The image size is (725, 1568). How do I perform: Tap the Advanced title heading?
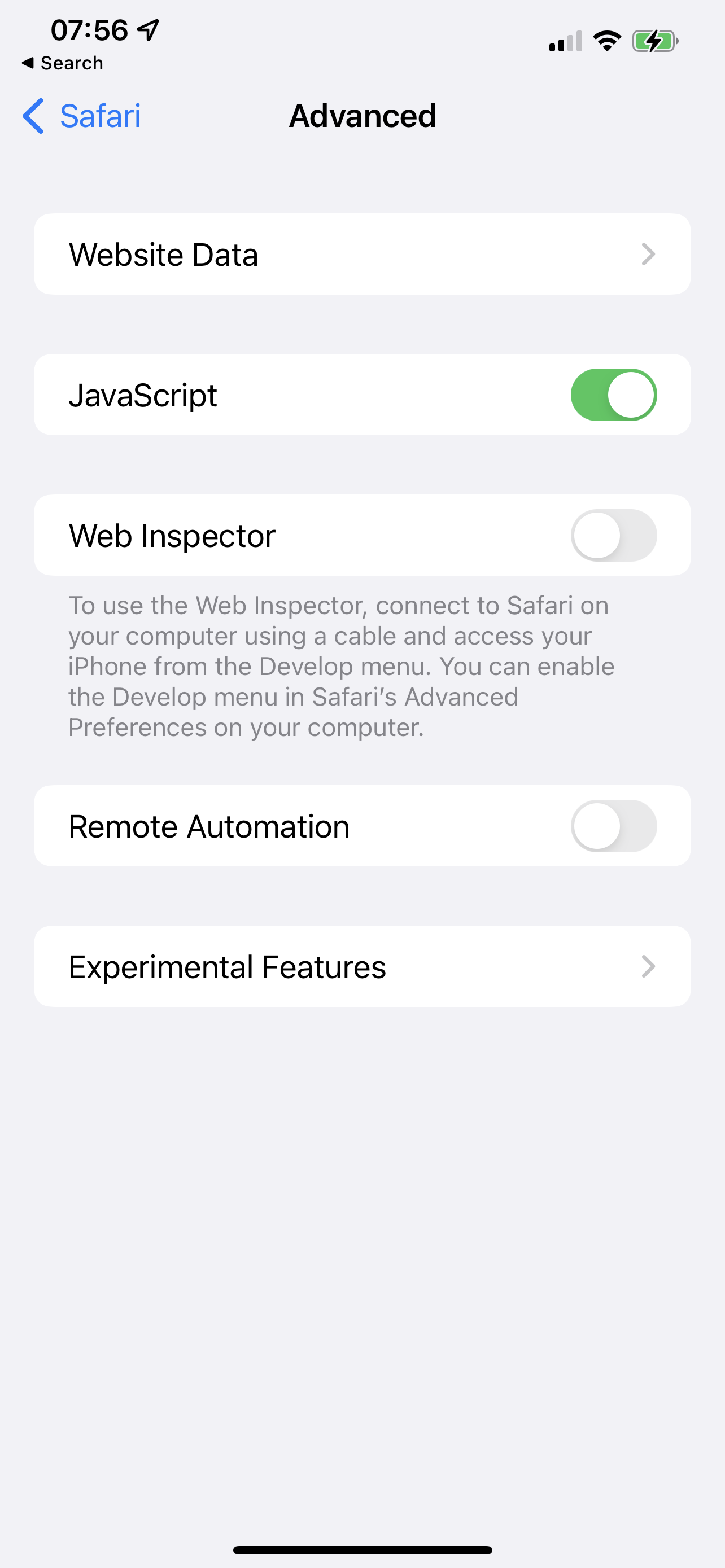click(x=363, y=116)
